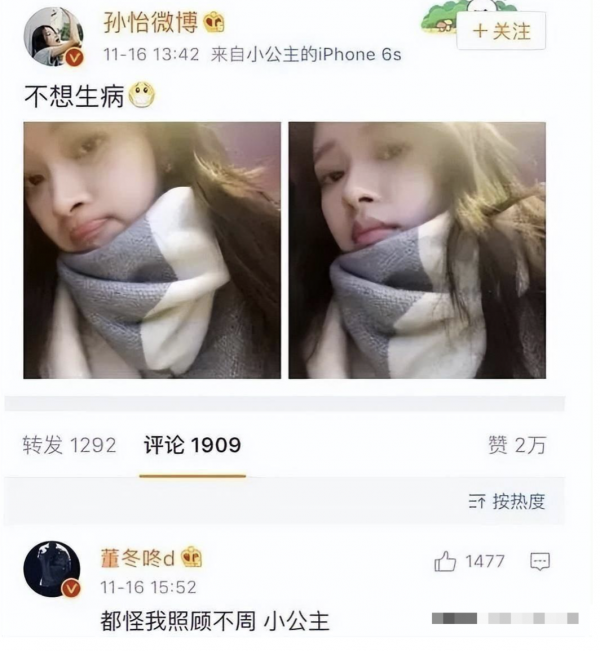Reply to 董冬咚d's comment
Screen dimensions: 600x651
[x=540, y=562]
